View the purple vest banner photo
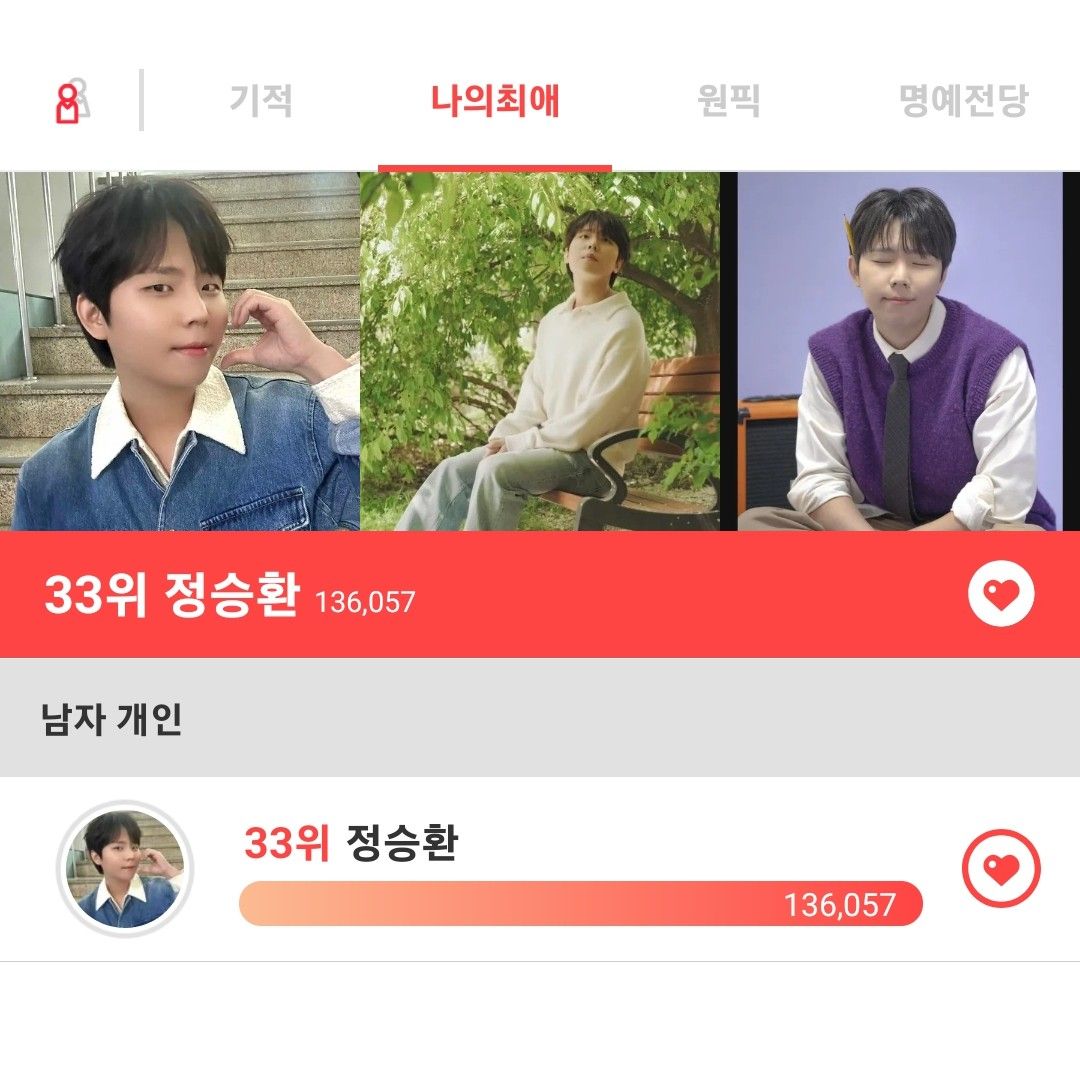 900,351
